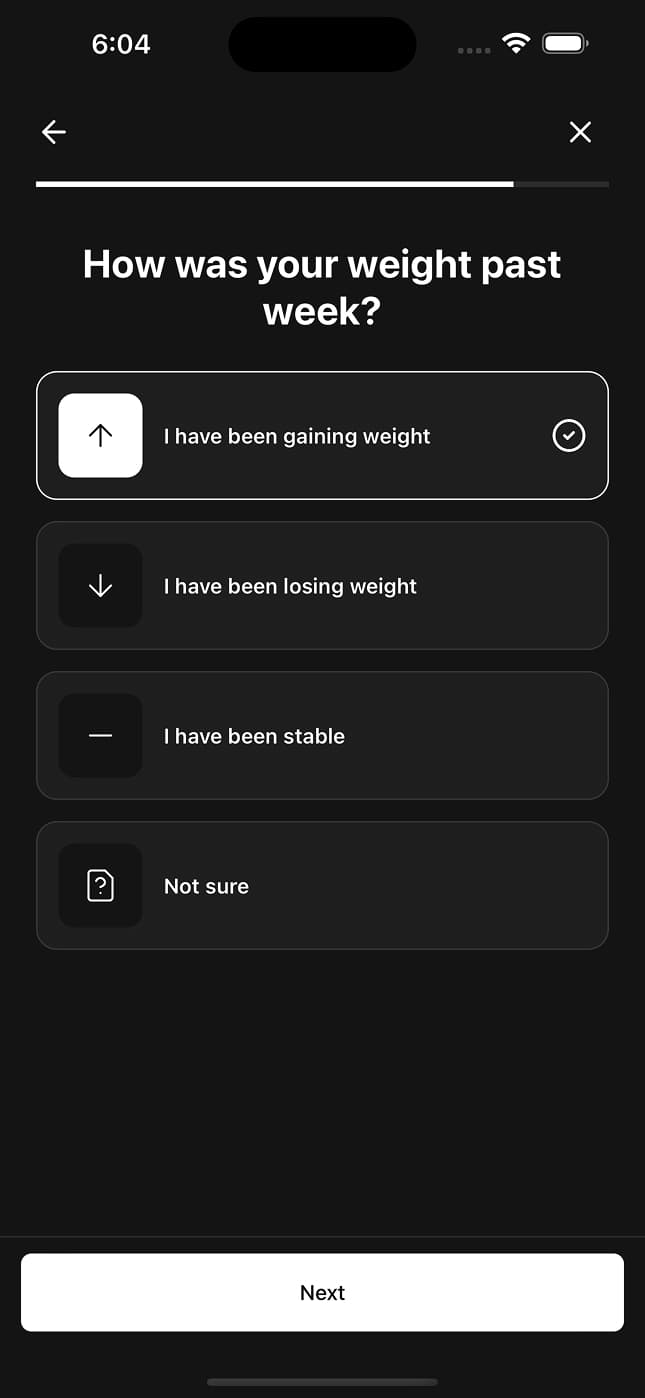
Task: Close the weight questionnaire
Action: click(580, 132)
